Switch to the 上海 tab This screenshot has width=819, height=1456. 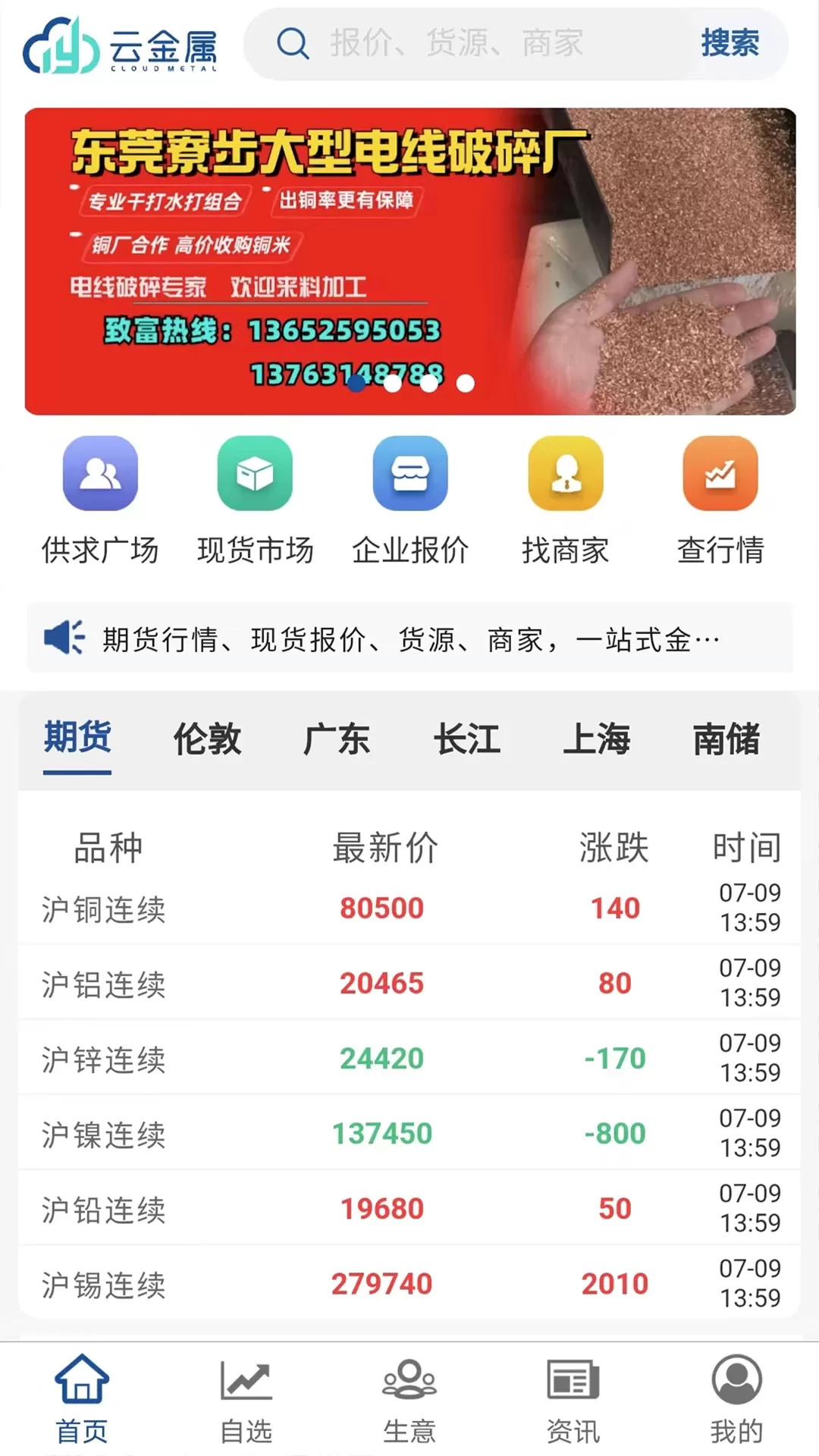point(597,739)
